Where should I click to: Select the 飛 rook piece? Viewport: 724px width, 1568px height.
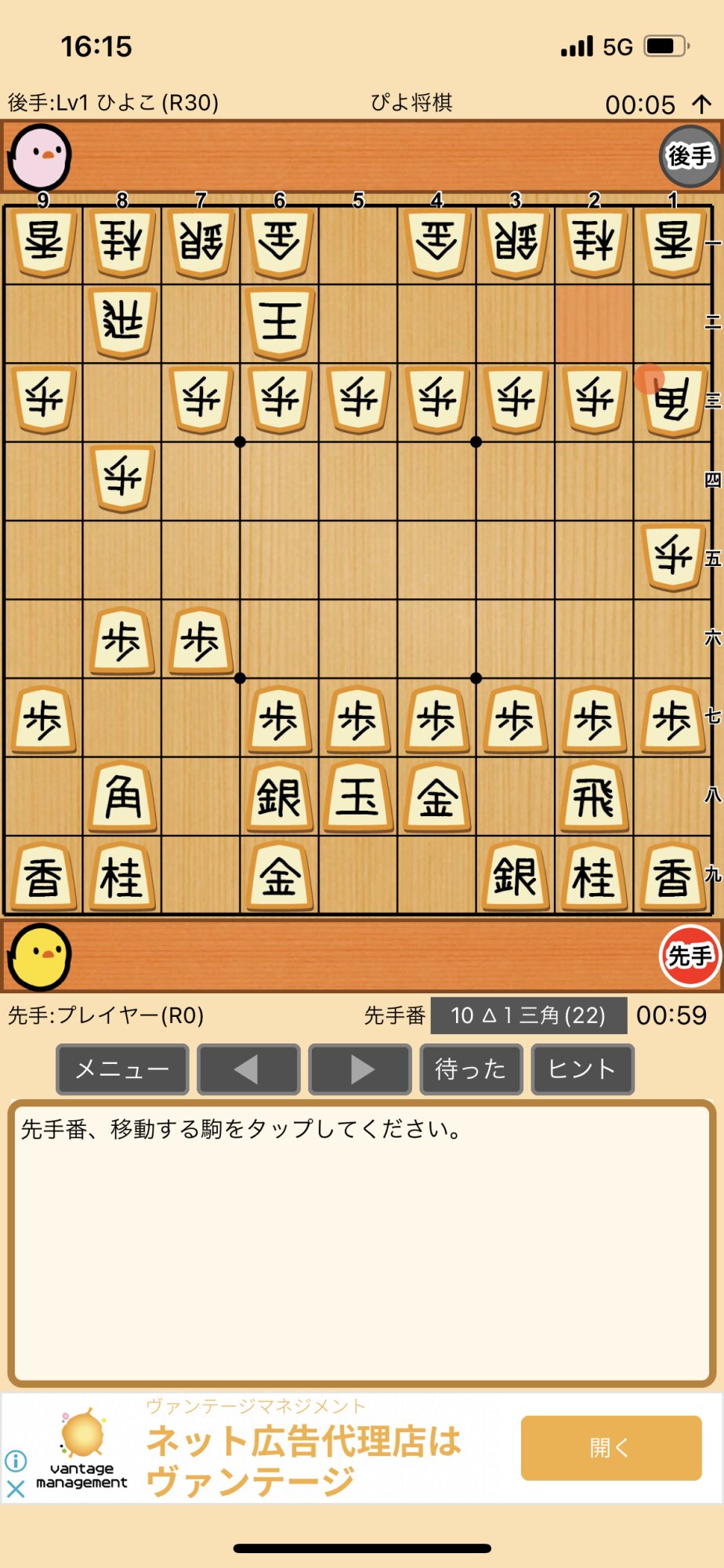click(x=594, y=797)
